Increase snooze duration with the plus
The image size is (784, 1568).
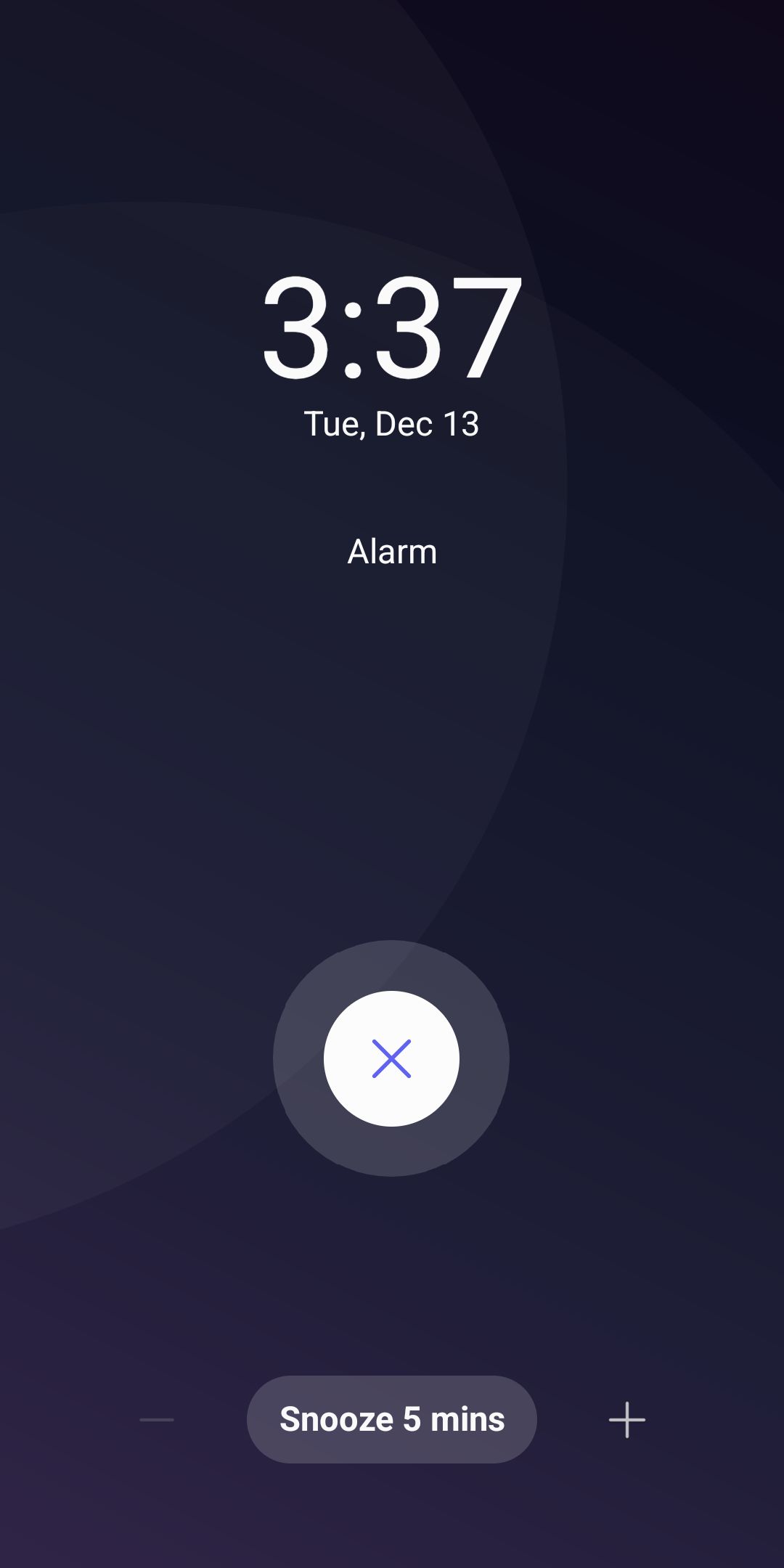(x=626, y=1419)
